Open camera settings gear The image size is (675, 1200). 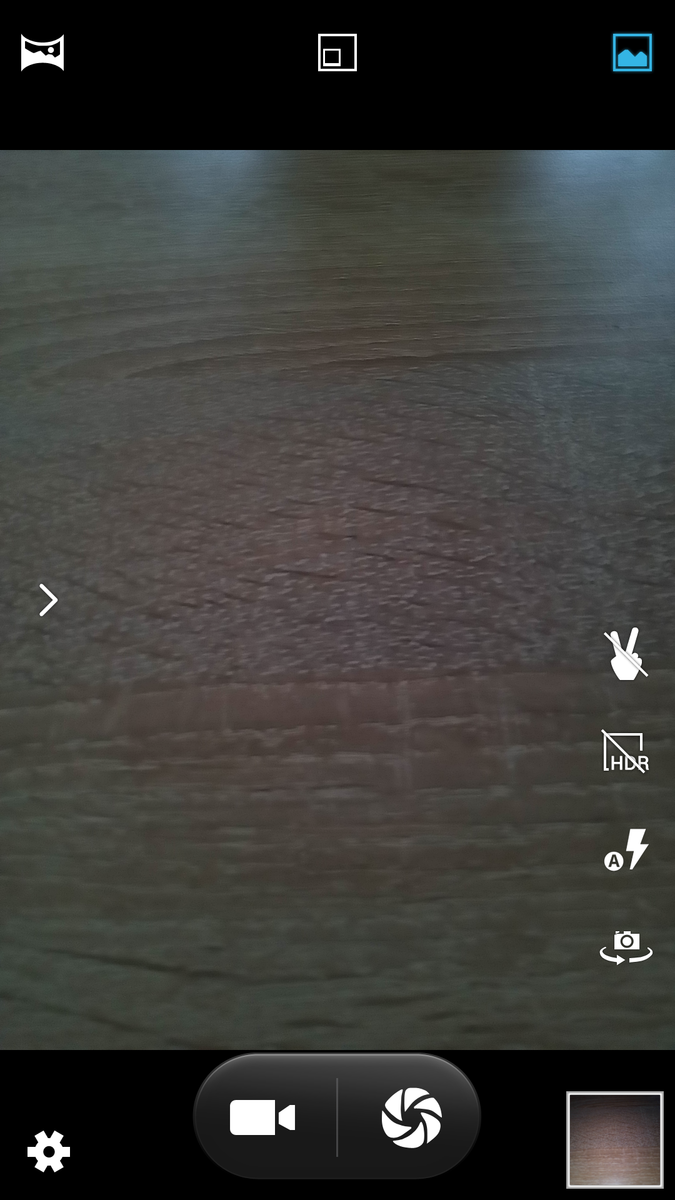pyautogui.click(x=49, y=1152)
